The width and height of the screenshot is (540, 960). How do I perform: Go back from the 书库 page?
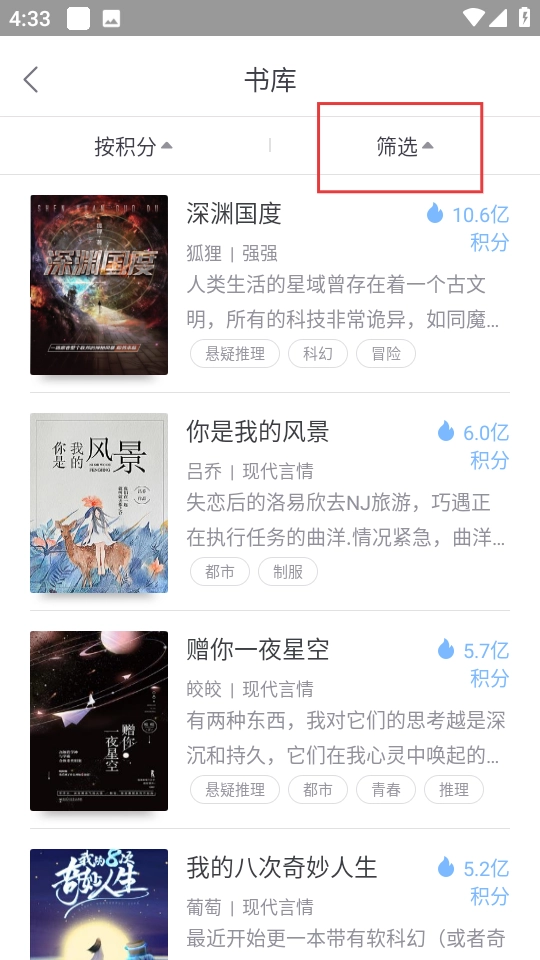coord(31,80)
